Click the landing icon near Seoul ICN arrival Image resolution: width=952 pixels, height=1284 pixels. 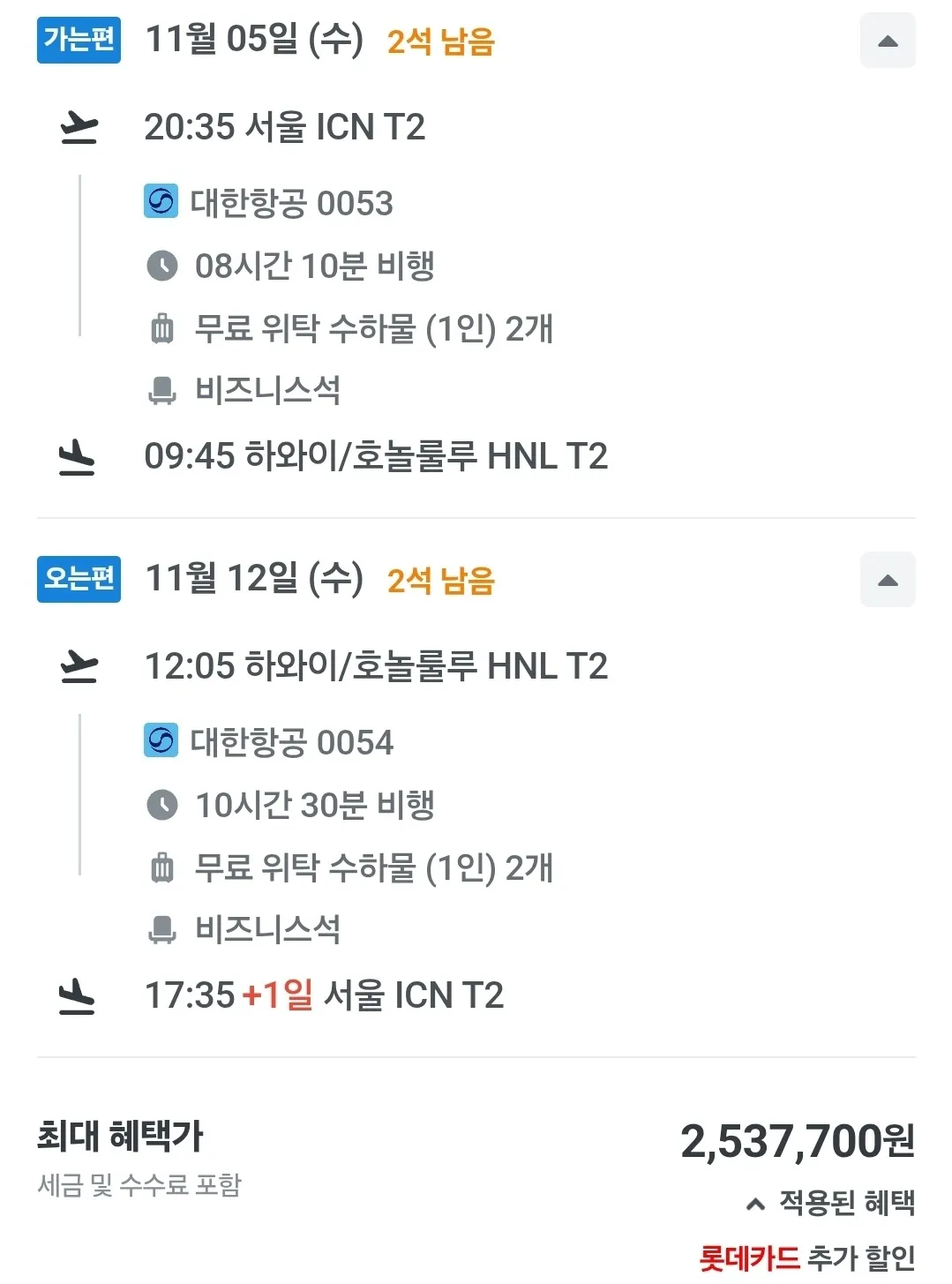pos(78,995)
